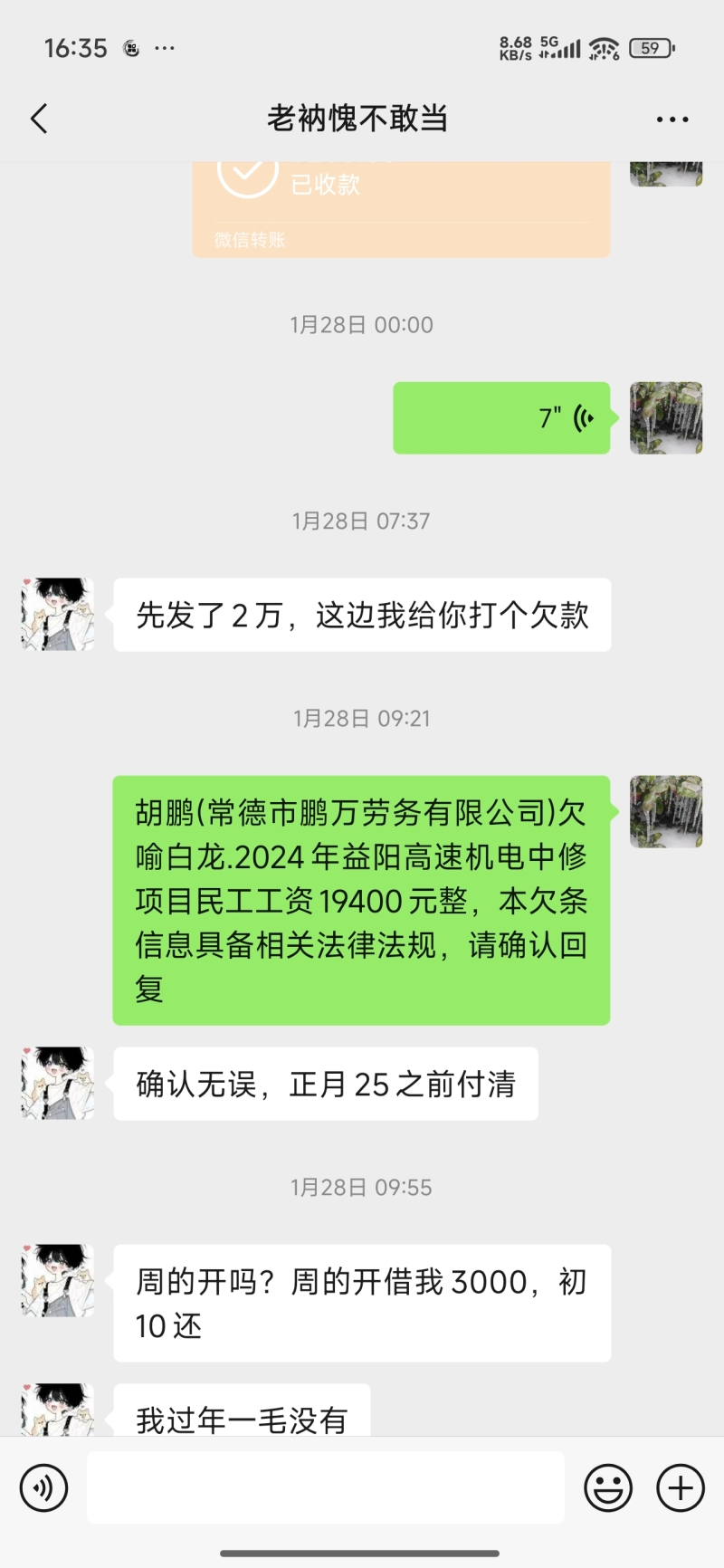Play the 7-second voice message
This screenshot has height=1568, width=724.
click(x=501, y=417)
